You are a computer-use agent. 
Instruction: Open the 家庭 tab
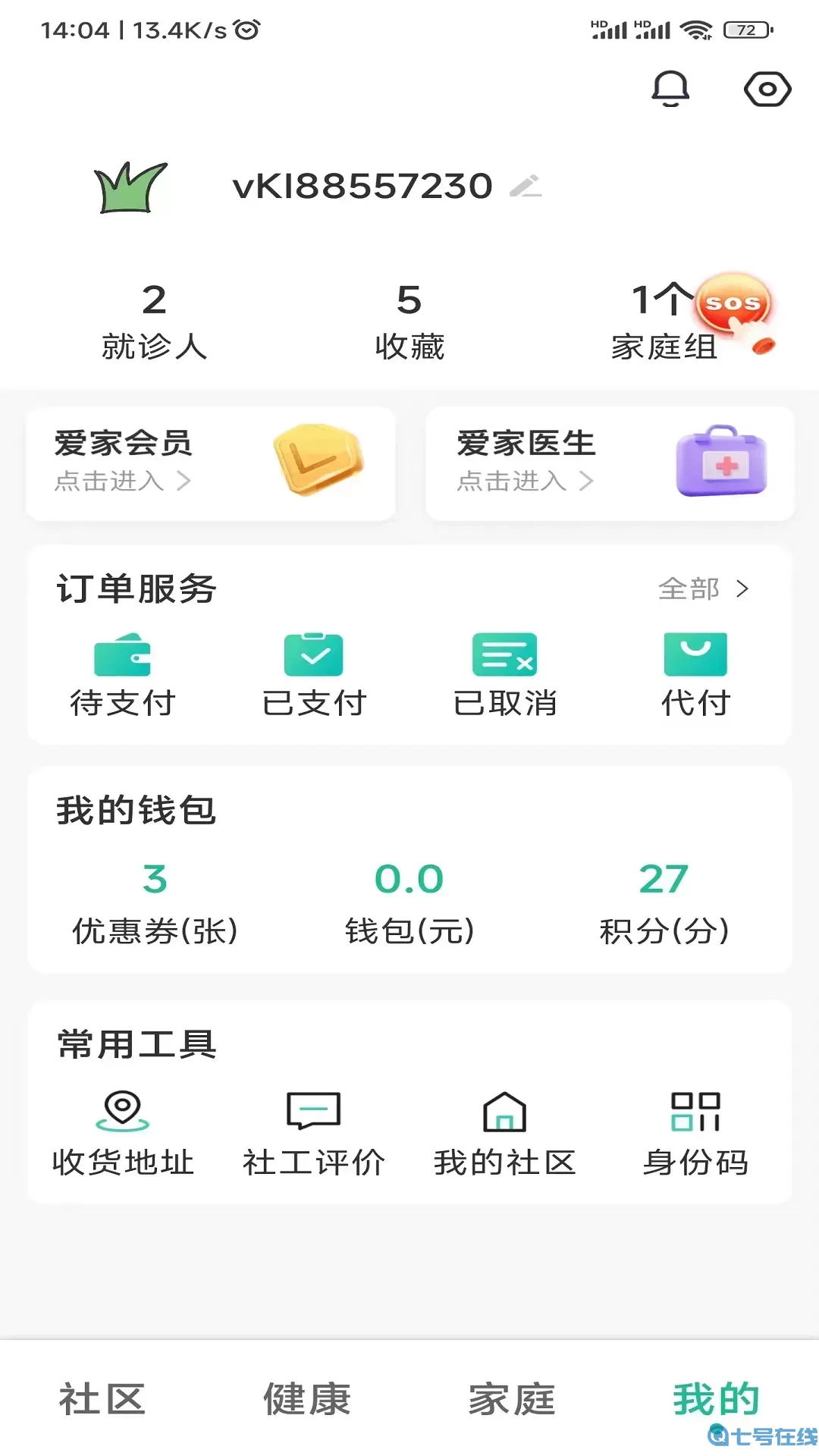[510, 1398]
